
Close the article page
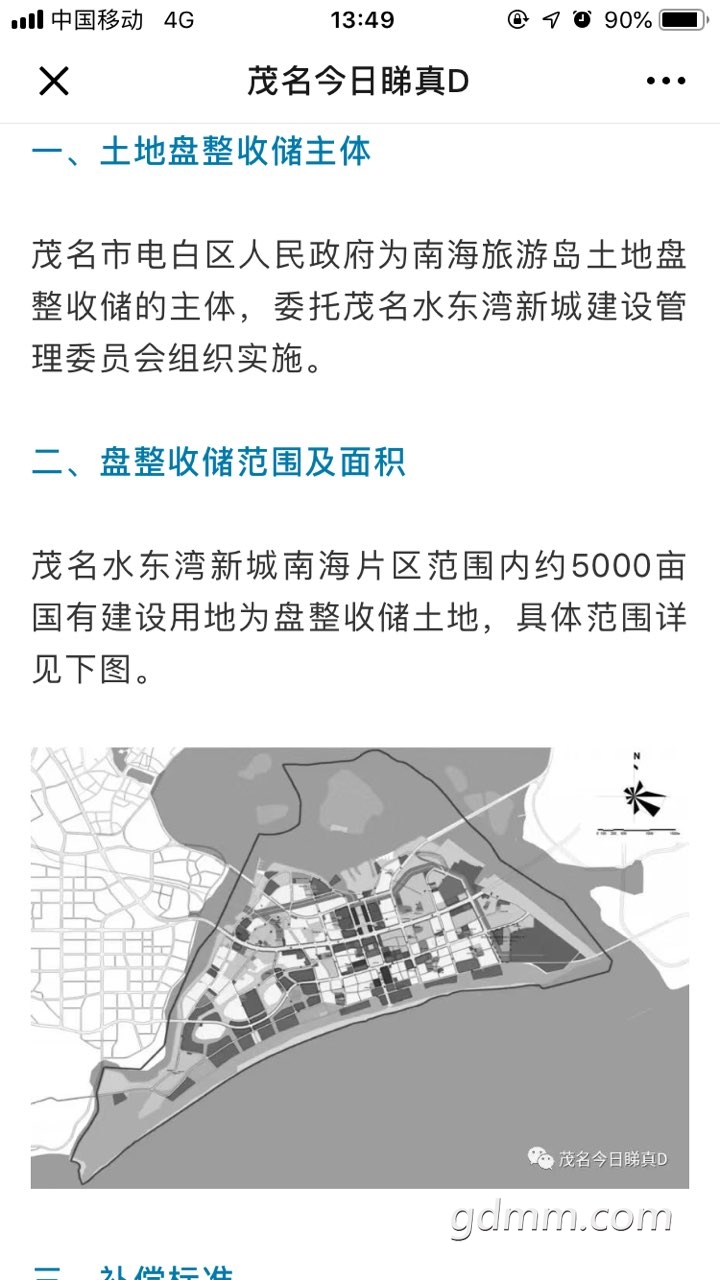point(53,81)
